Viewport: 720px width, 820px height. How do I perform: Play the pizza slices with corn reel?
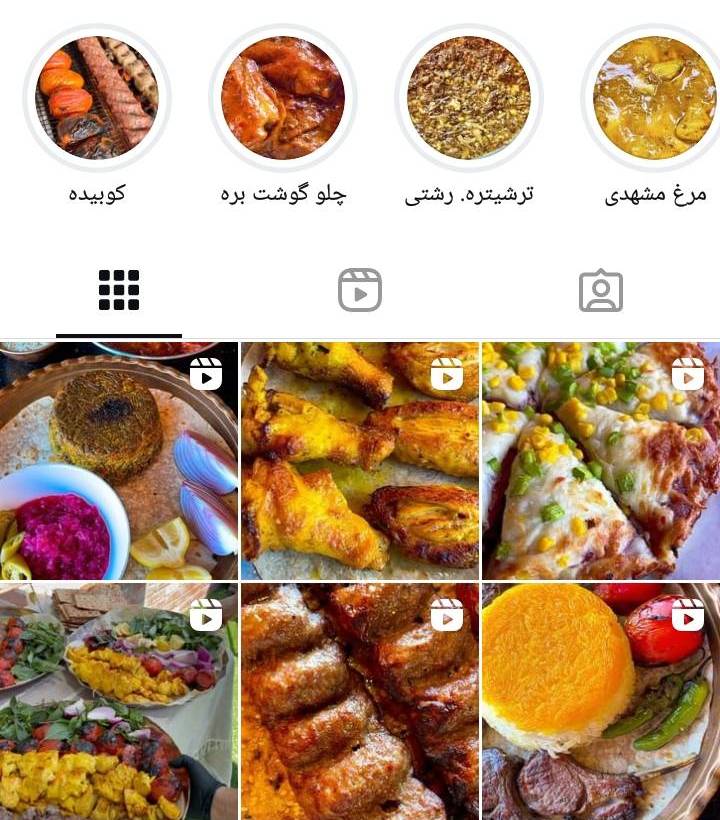tap(600, 461)
